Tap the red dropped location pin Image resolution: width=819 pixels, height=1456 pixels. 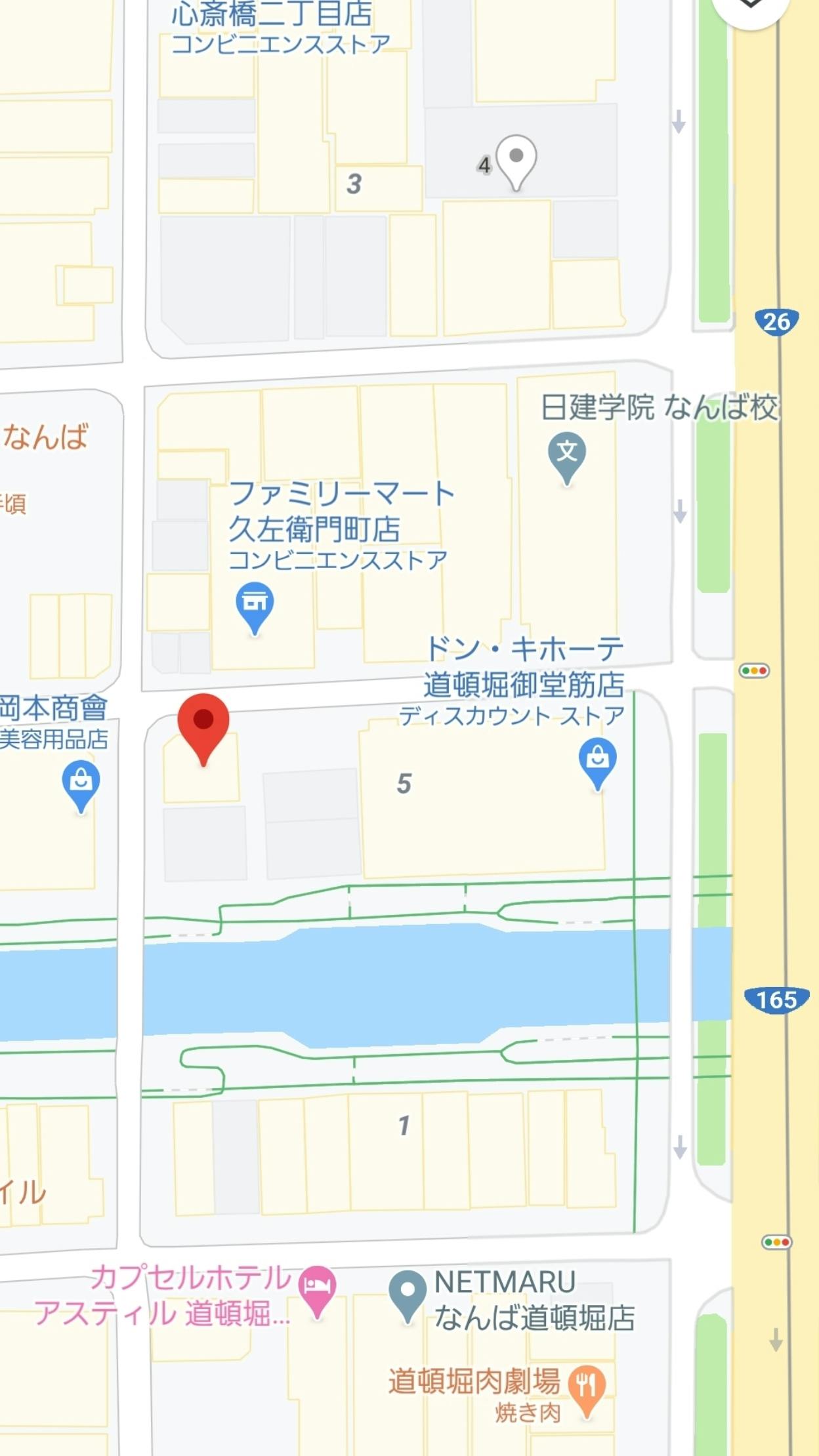coord(203,729)
